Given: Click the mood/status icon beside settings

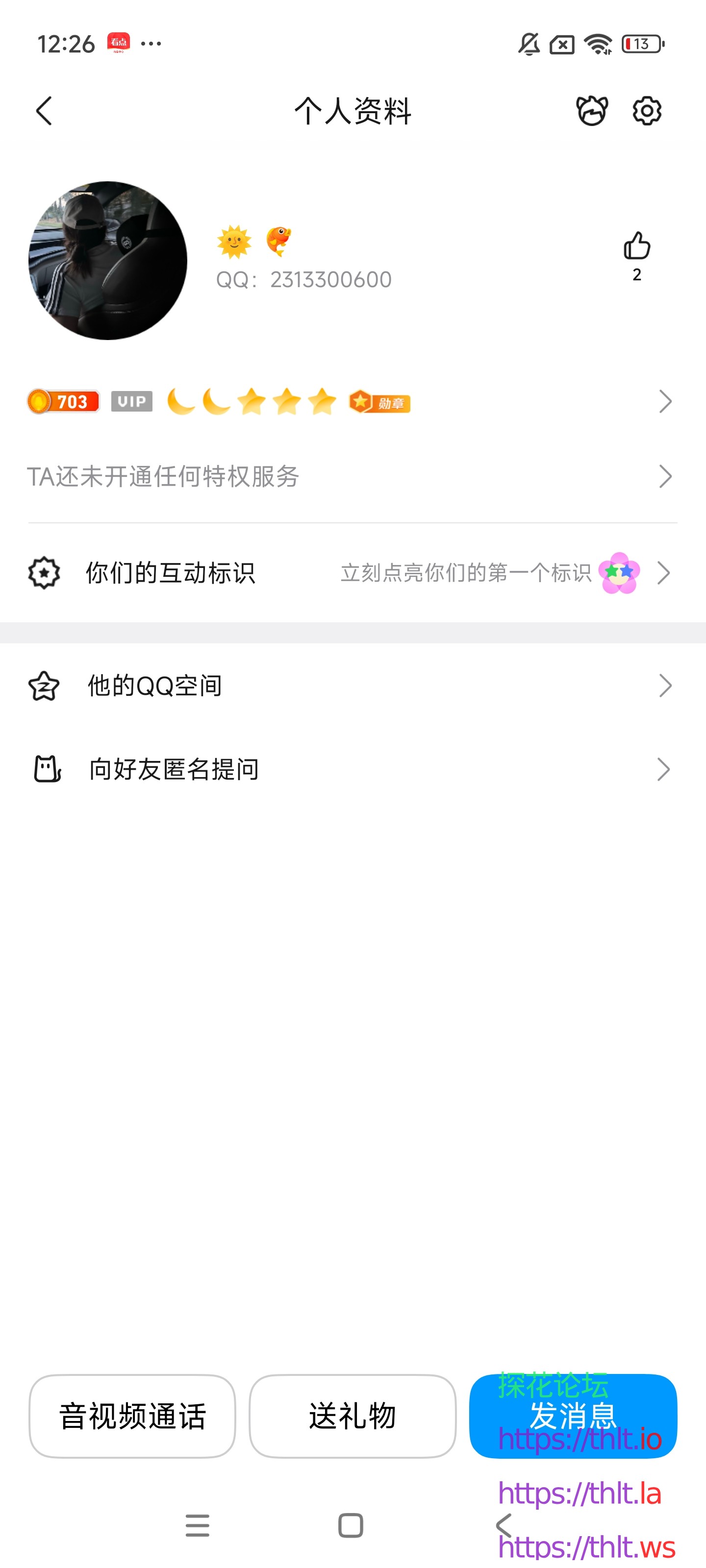Looking at the screenshot, I should click(x=592, y=111).
